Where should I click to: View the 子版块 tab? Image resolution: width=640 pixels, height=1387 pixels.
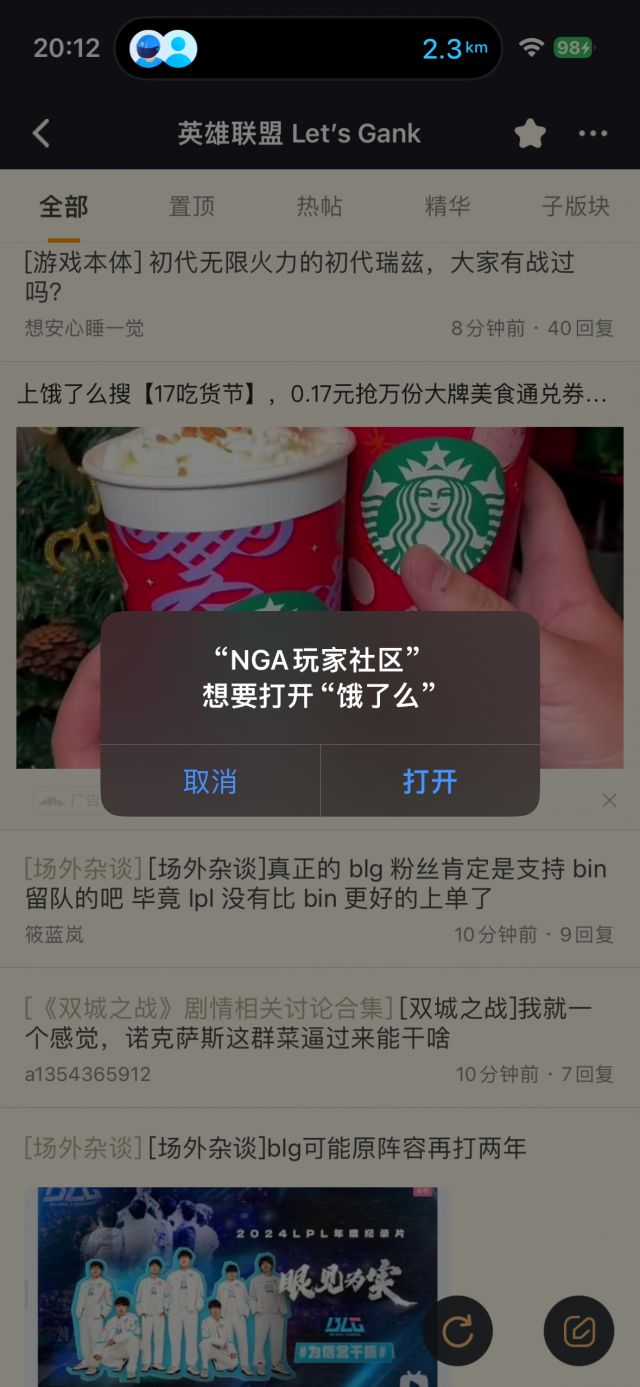(575, 206)
